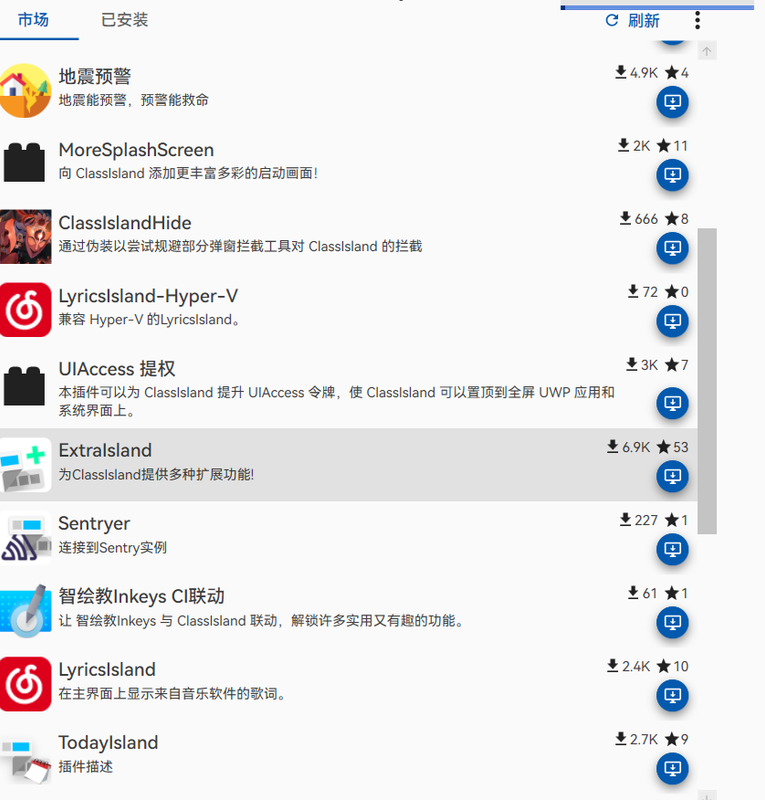
Task: Switch to the 已安装 tab
Action: click(x=124, y=20)
